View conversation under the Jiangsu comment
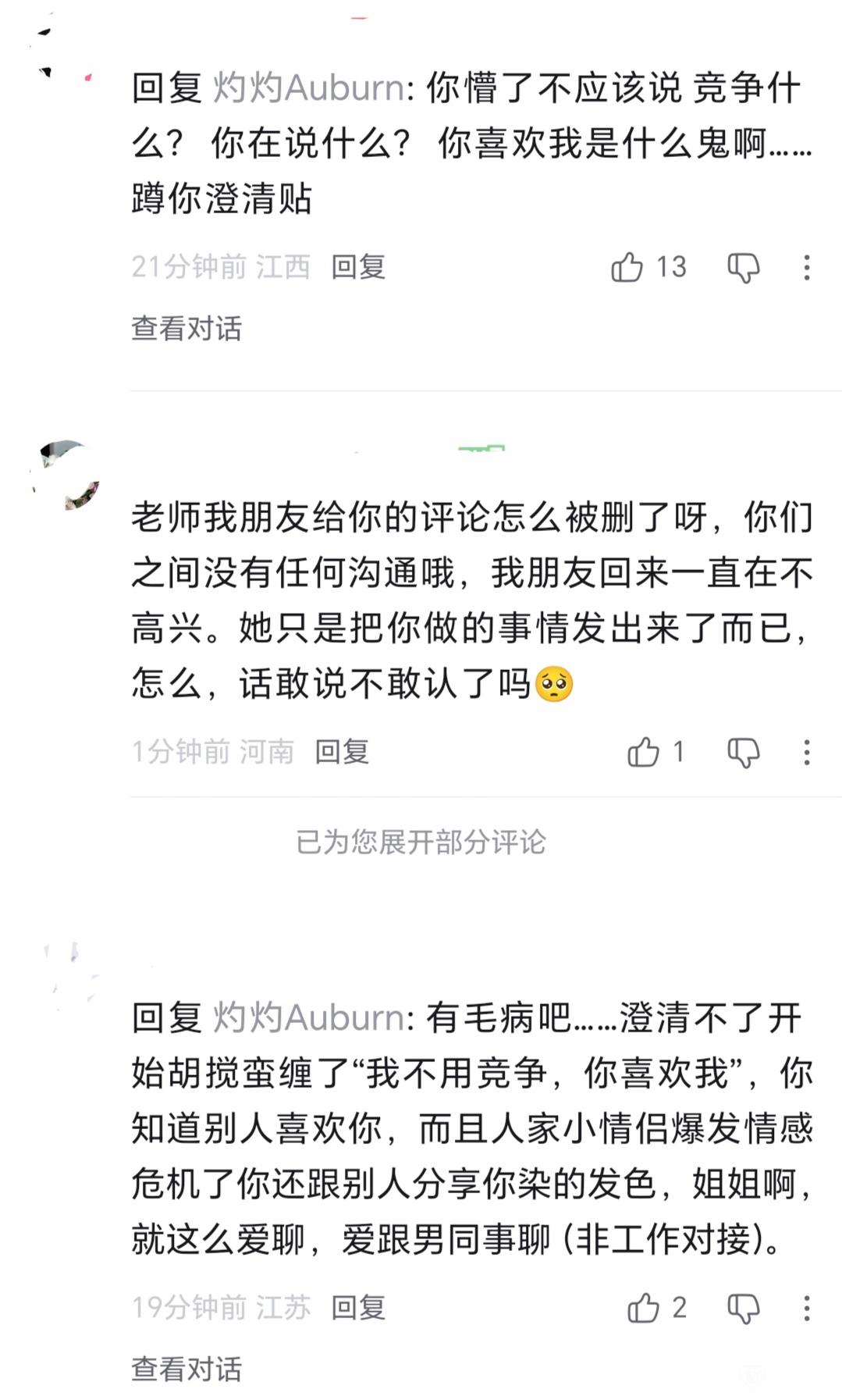The width and height of the screenshot is (842, 1400). (187, 1369)
